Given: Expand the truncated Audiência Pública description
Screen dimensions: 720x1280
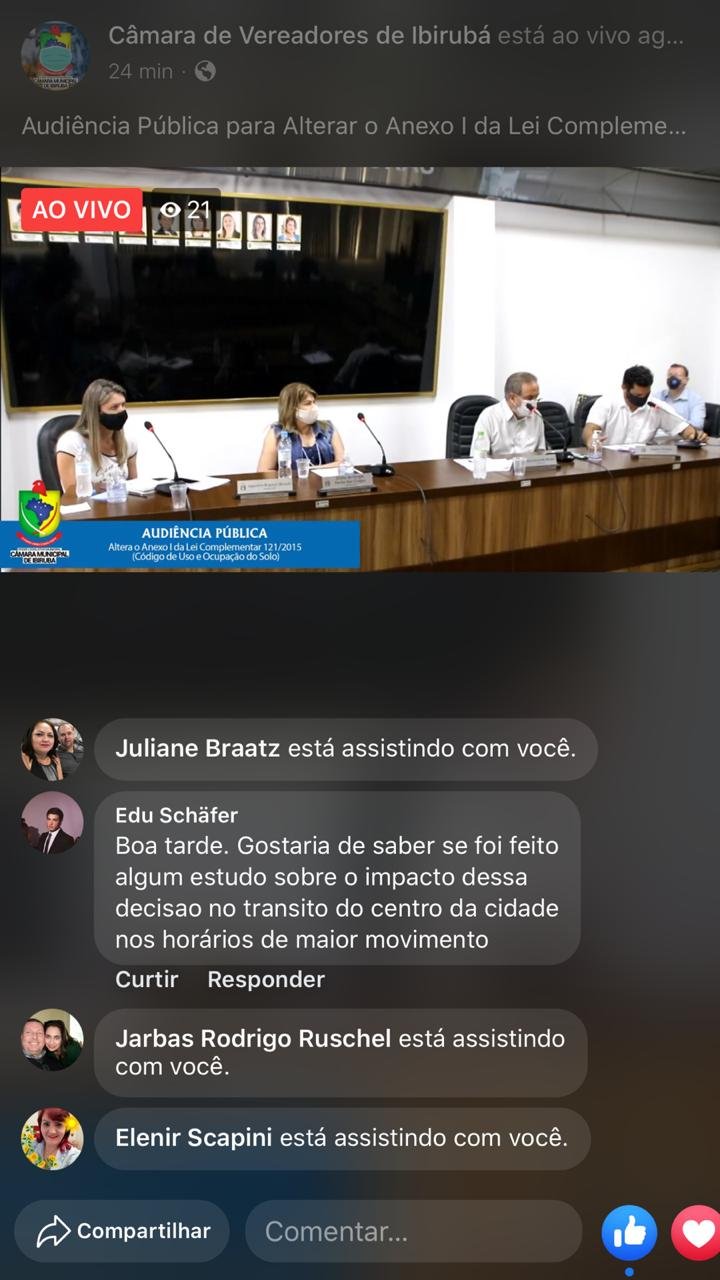Looking at the screenshot, I should pos(354,127).
